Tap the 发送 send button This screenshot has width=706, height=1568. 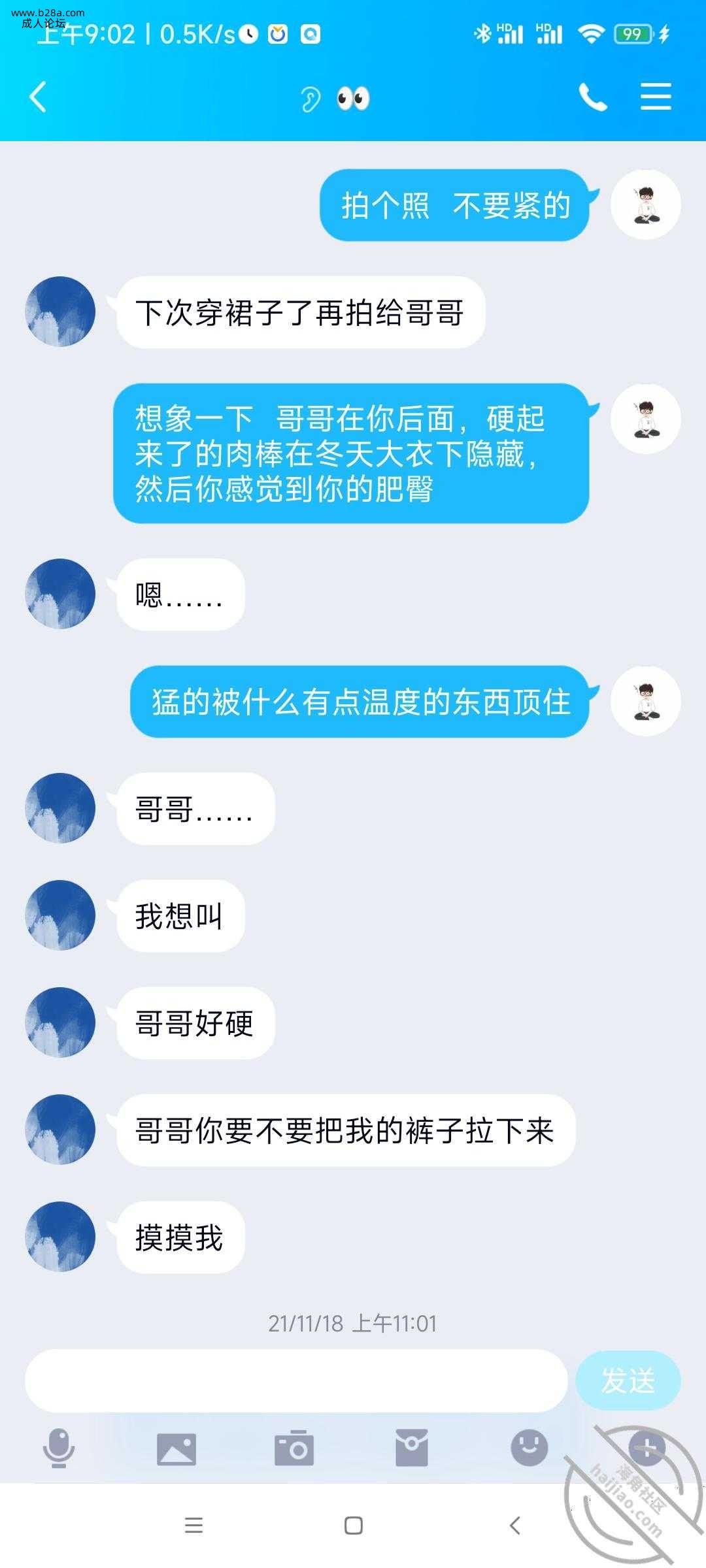[628, 1380]
